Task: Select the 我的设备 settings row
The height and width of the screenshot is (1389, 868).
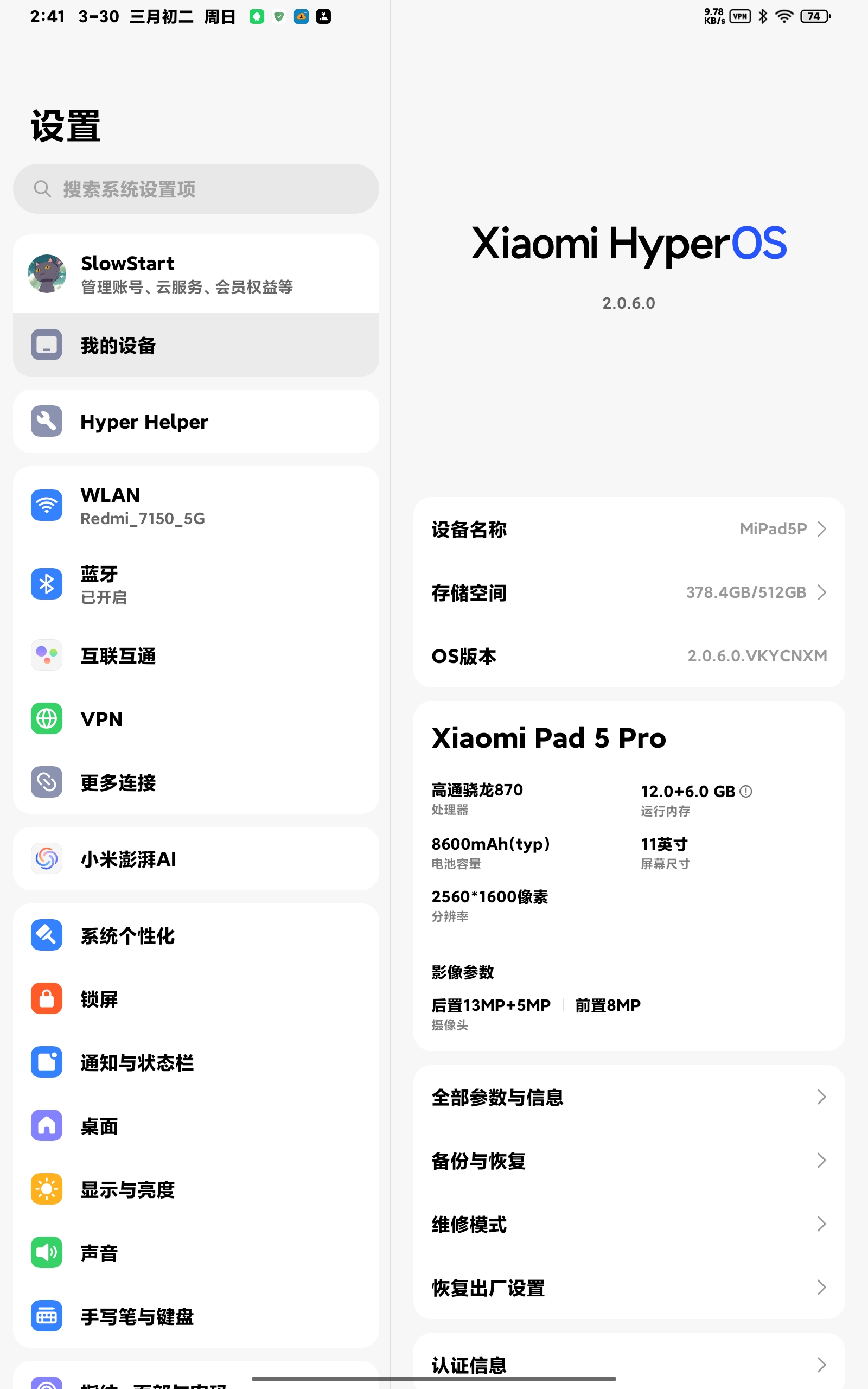Action: (x=196, y=345)
